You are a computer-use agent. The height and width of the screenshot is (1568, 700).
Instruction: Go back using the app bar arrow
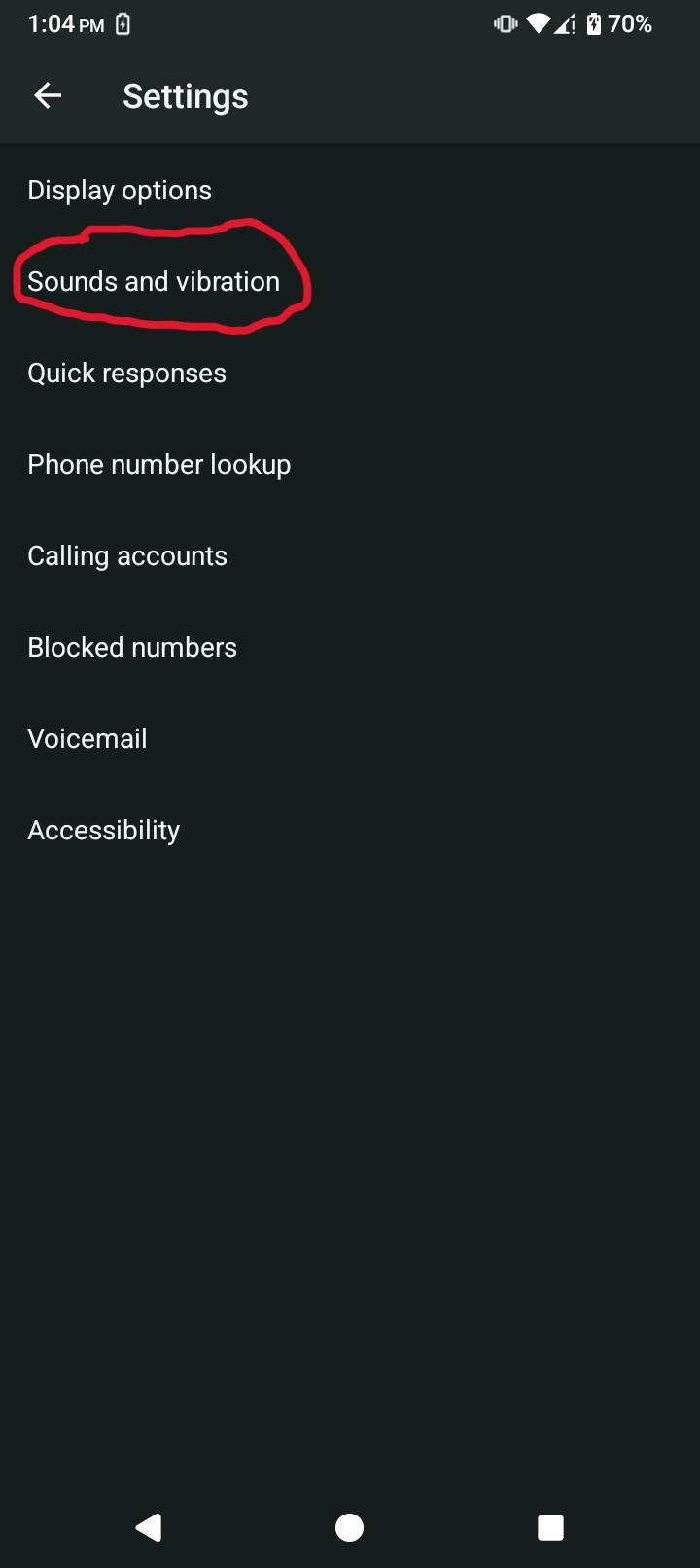pos(48,95)
